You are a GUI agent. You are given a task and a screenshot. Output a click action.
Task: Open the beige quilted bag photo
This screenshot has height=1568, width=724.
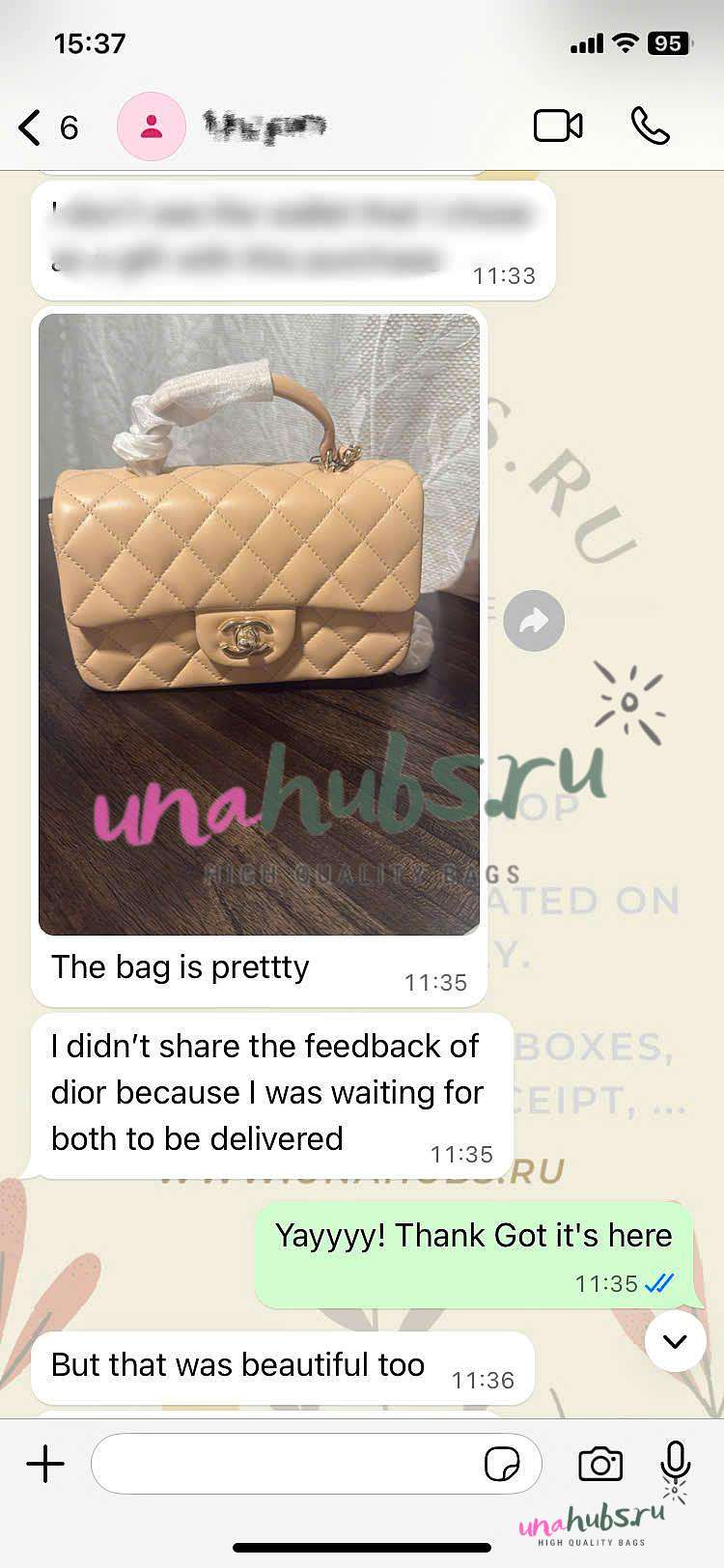coord(259,624)
